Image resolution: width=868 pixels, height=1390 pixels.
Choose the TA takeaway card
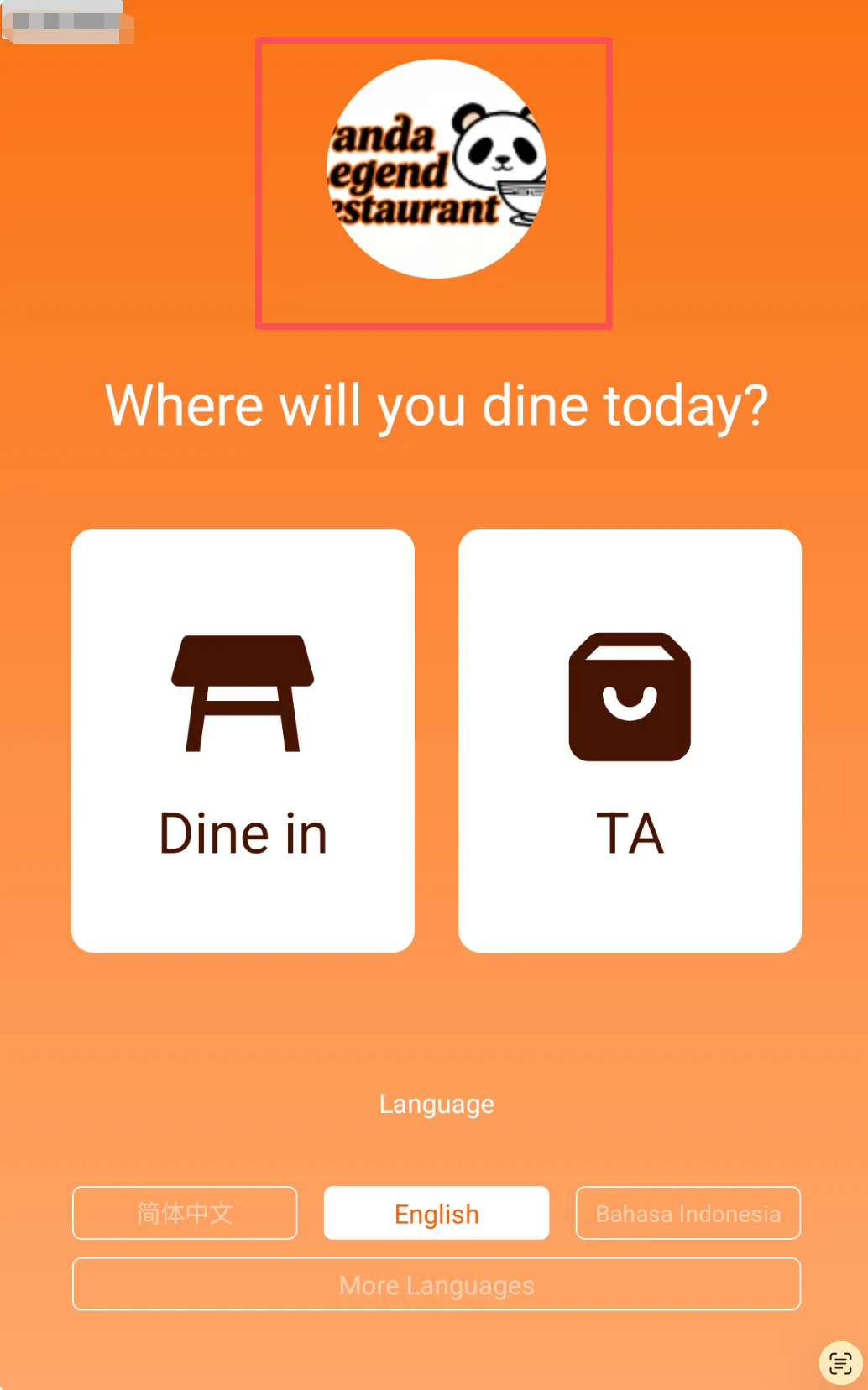pos(630,740)
